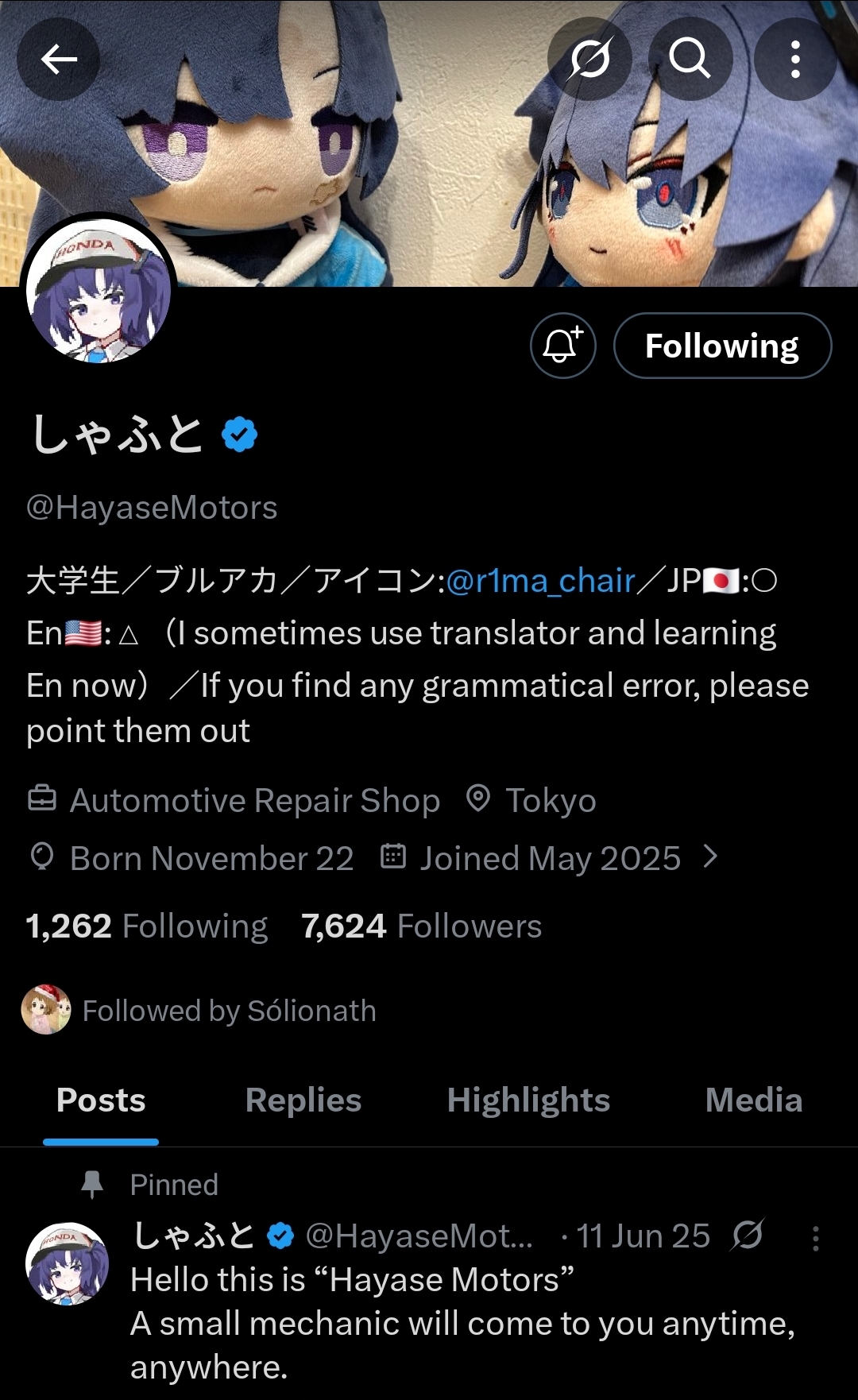Tap the Grok icon in header
The image size is (858, 1400).
click(589, 59)
